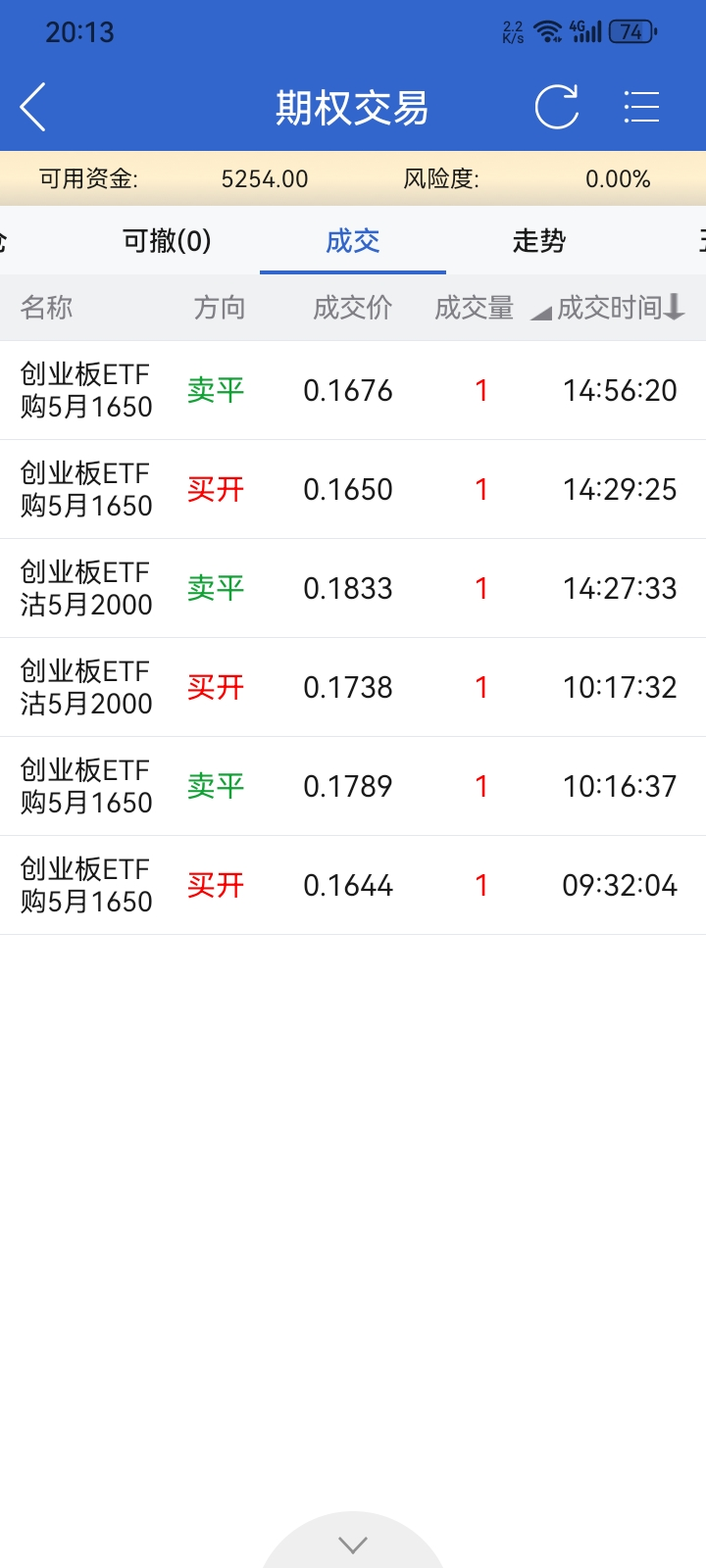The width and height of the screenshot is (706, 1568).
Task: Go back from the 期权交易 screen
Action: [33, 107]
